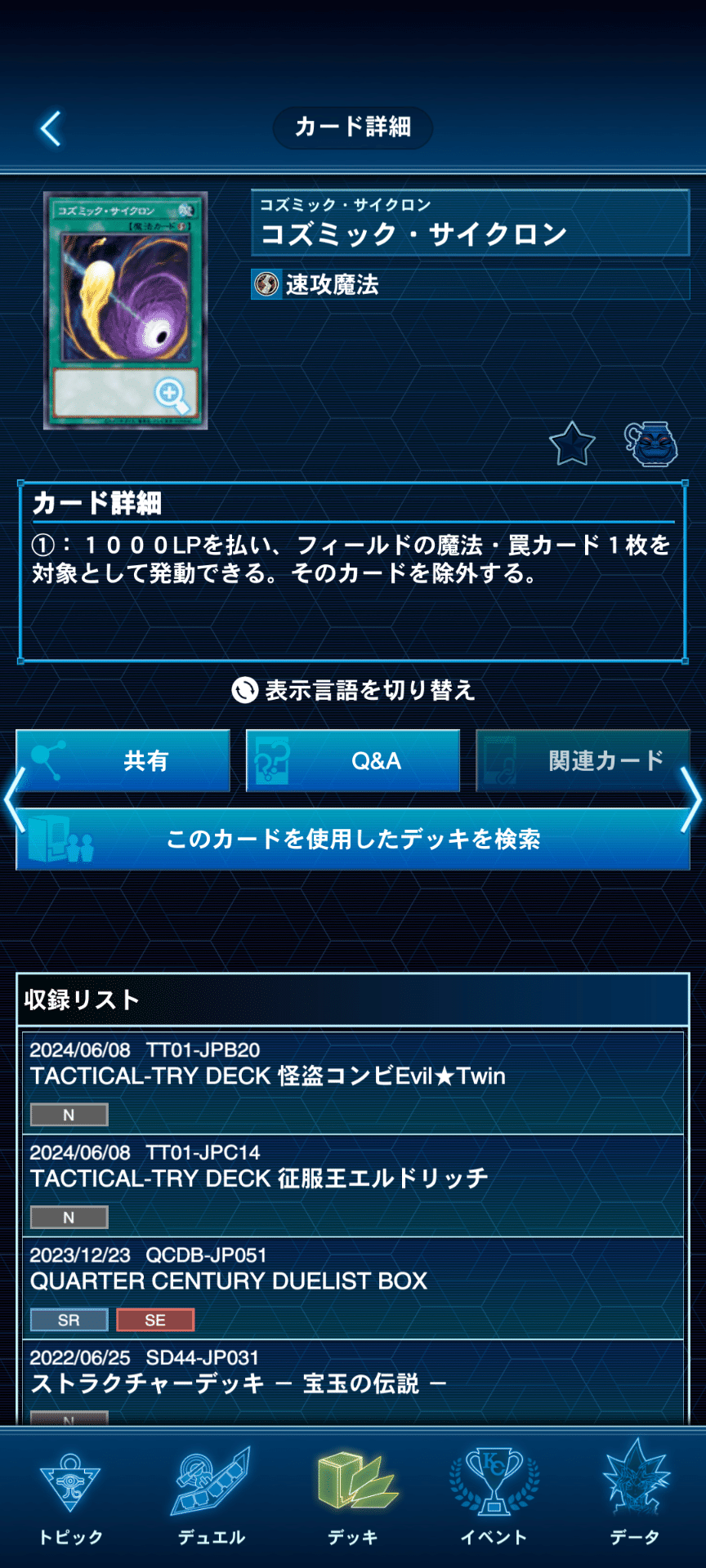Viewport: 706px width, 1568px height.
Task: Tap the pot of greed icon
Action: [650, 444]
